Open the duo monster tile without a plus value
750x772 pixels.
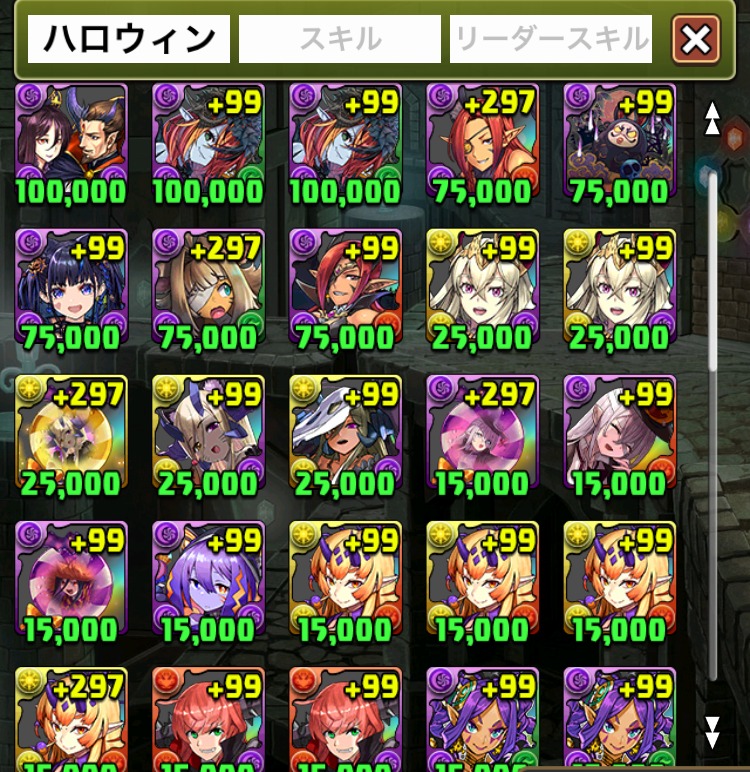pos(71,143)
